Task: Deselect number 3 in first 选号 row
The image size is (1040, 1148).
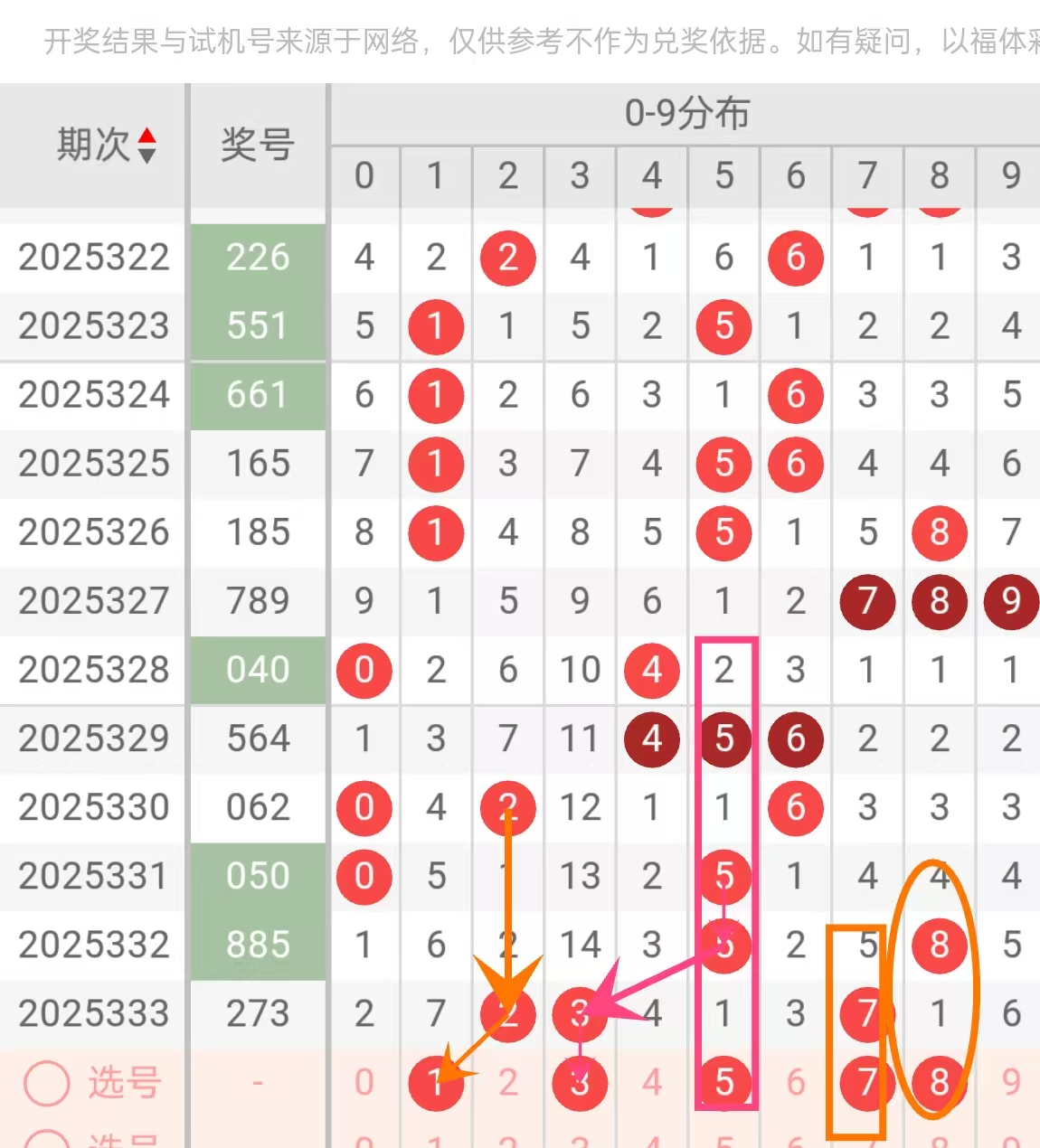Action: click(x=580, y=1082)
